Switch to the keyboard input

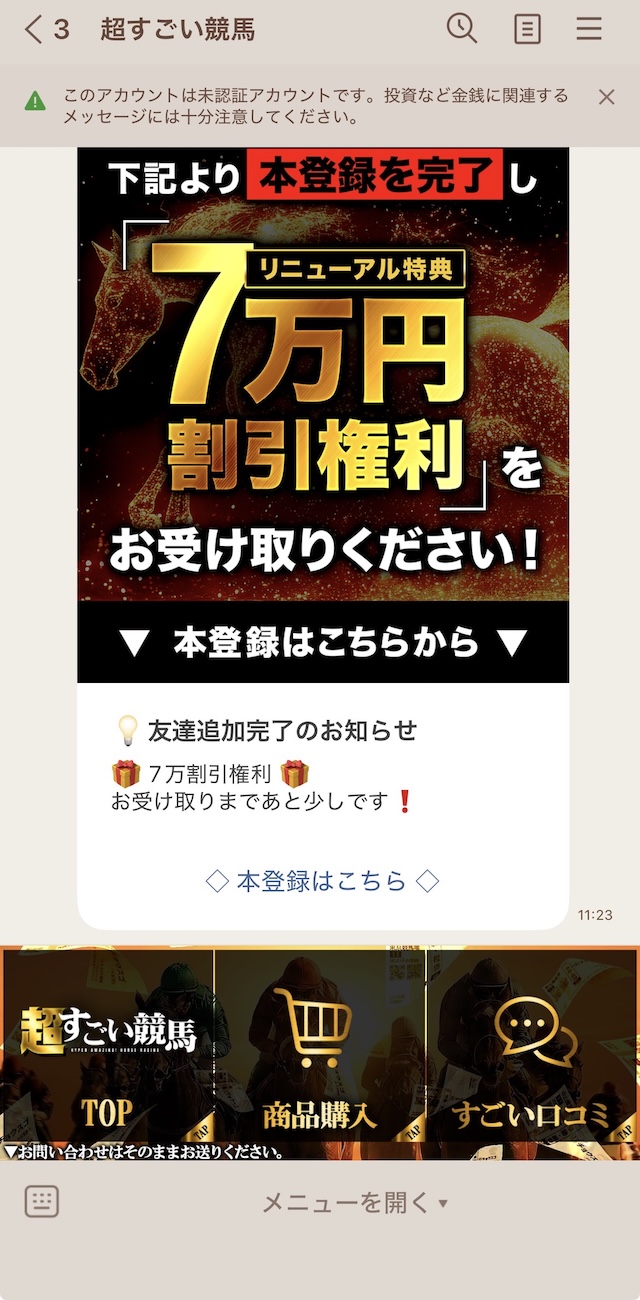(x=42, y=1201)
